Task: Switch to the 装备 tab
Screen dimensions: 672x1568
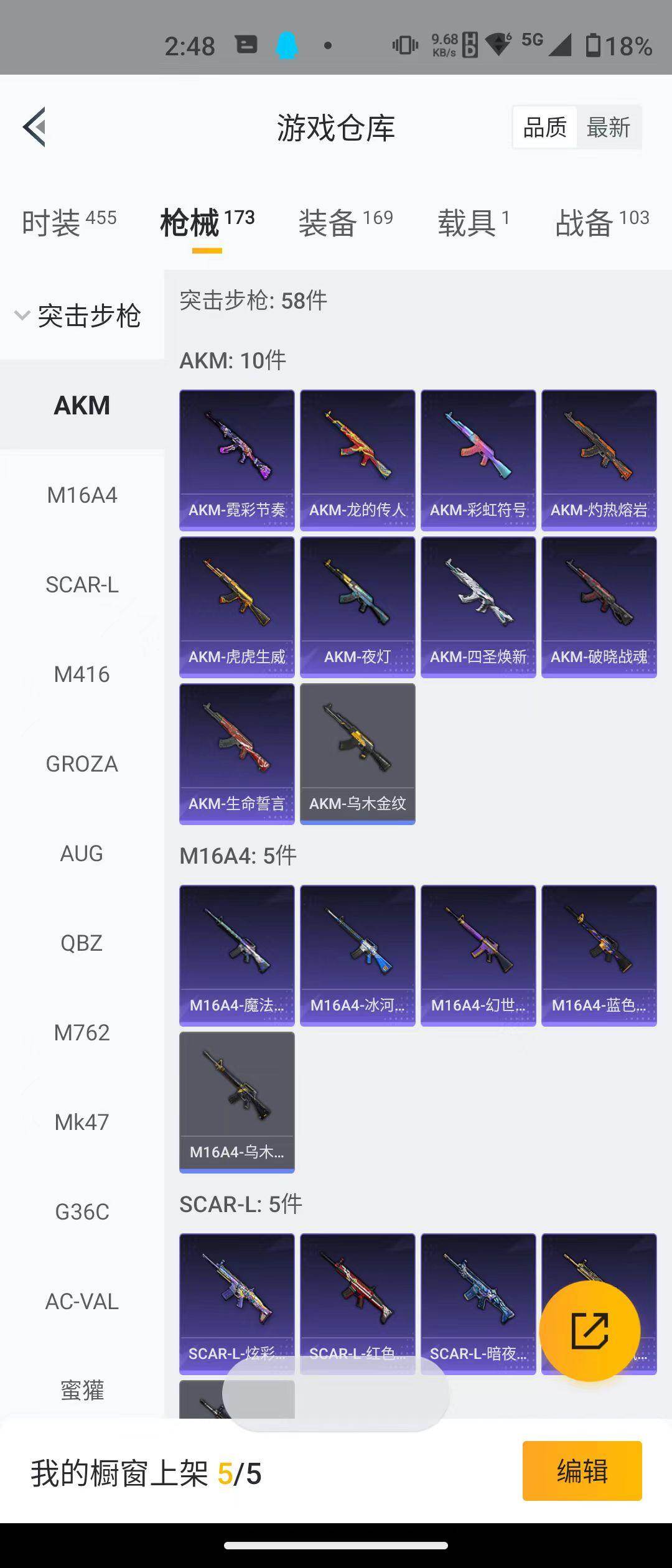Action: (345, 223)
